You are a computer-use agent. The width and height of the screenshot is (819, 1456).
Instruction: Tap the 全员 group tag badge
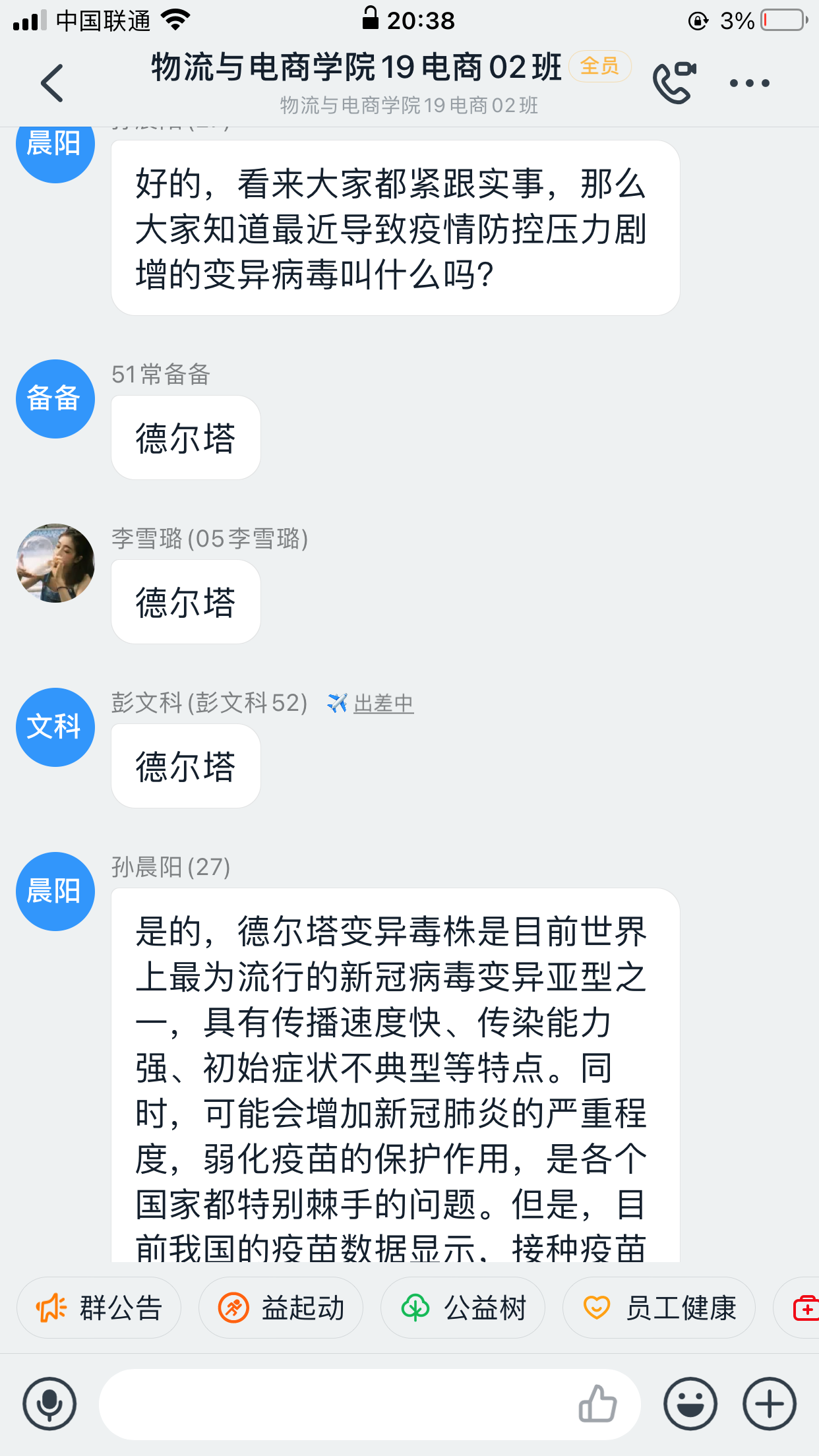[x=599, y=66]
